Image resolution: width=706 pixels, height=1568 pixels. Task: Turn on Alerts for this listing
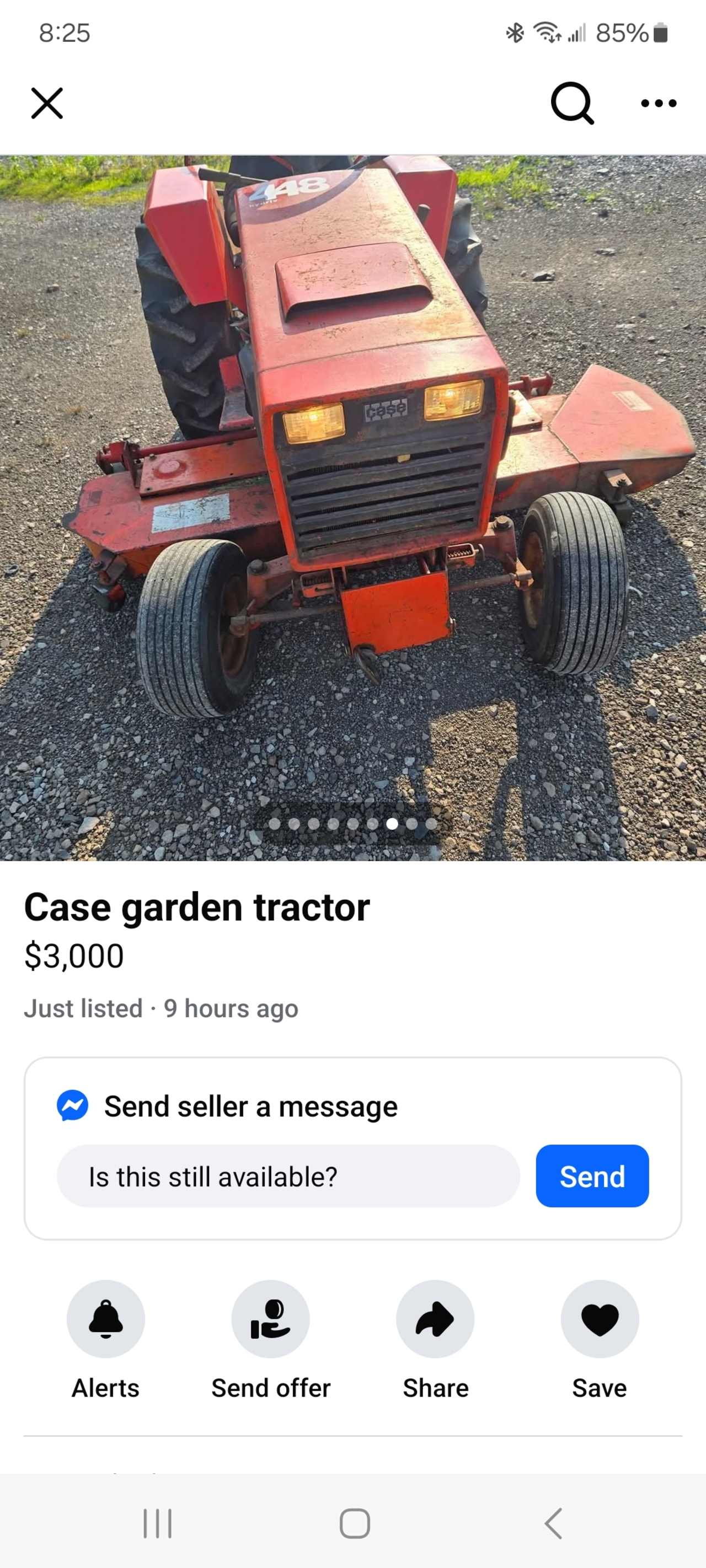(x=105, y=1318)
